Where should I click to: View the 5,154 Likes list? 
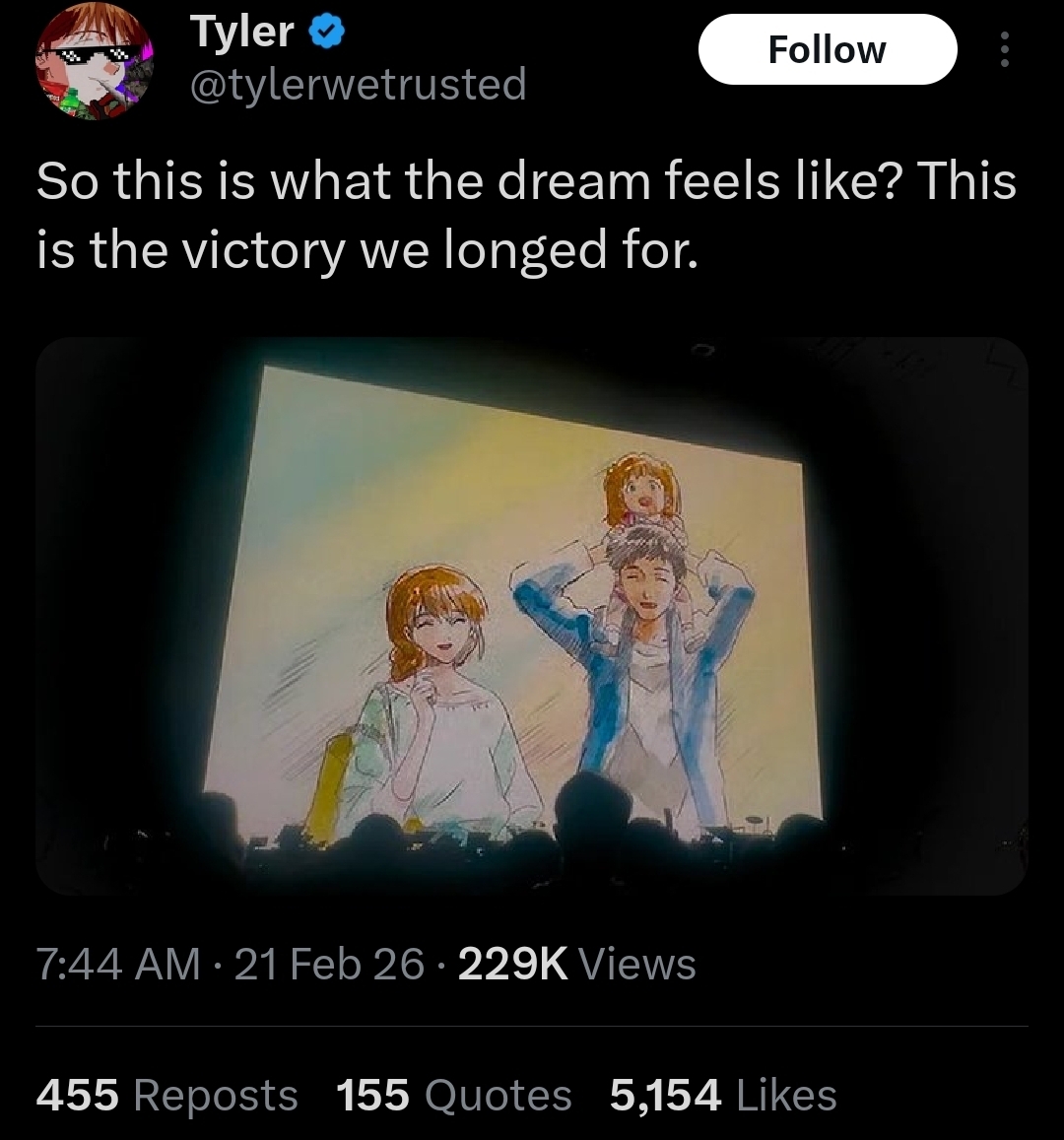tap(723, 1096)
